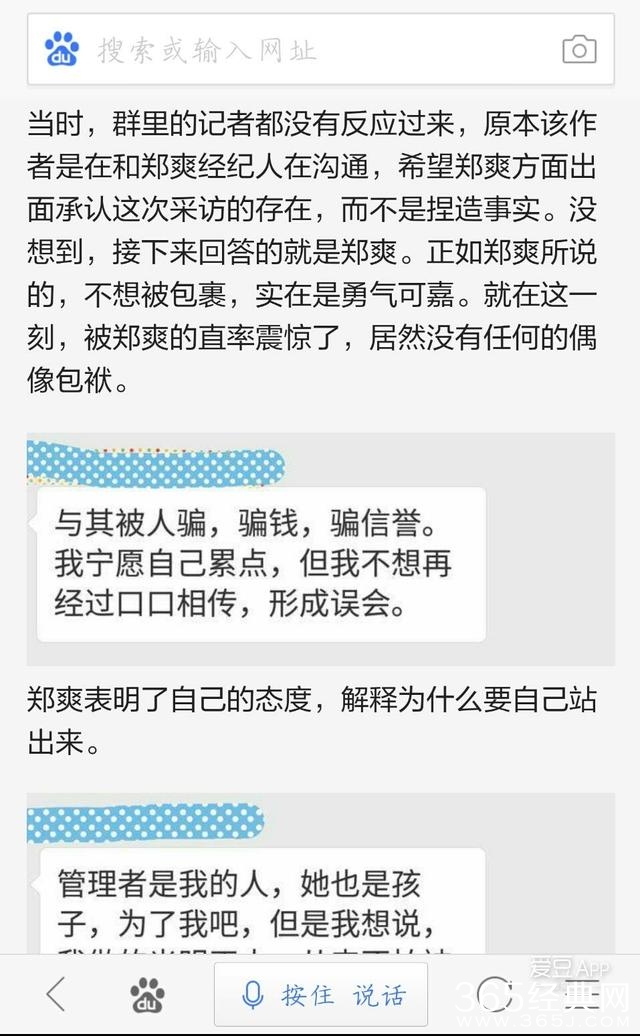The width and height of the screenshot is (640, 1036).
Task: Open the chat screenshot about 骗钱，骗信誉
Action: click(320, 550)
